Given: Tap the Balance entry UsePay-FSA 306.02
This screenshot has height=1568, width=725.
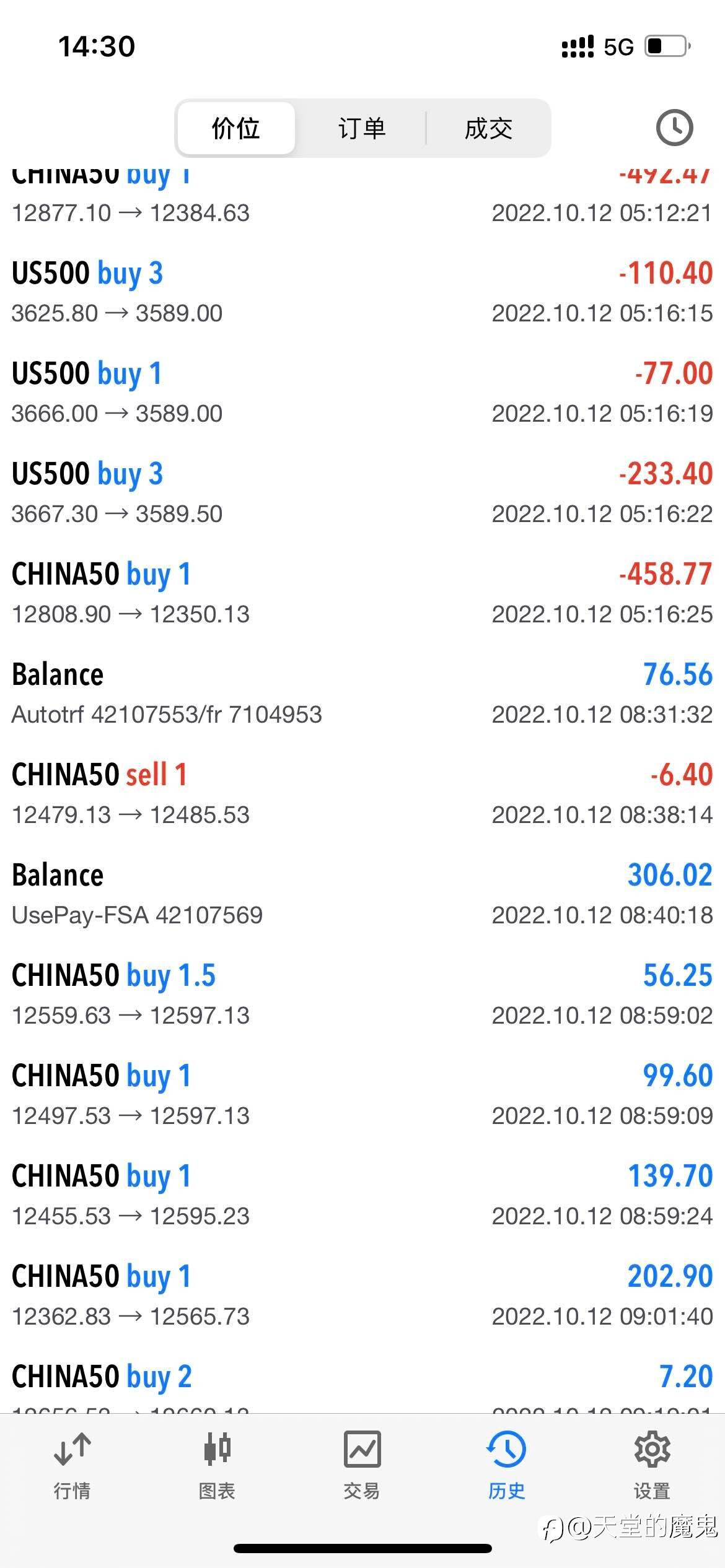Looking at the screenshot, I should (x=362, y=894).
